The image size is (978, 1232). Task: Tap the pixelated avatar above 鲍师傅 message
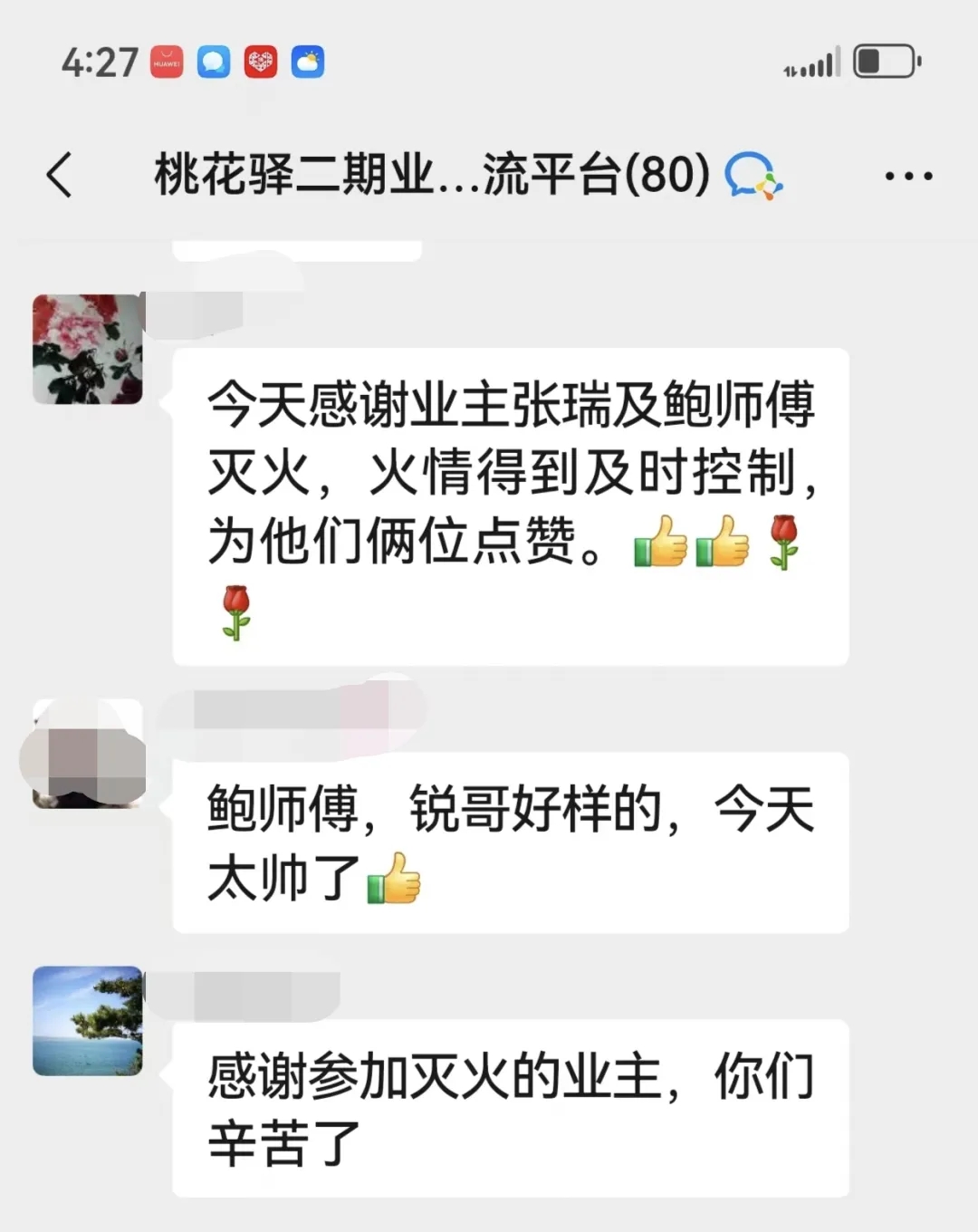pyautogui.click(x=86, y=754)
